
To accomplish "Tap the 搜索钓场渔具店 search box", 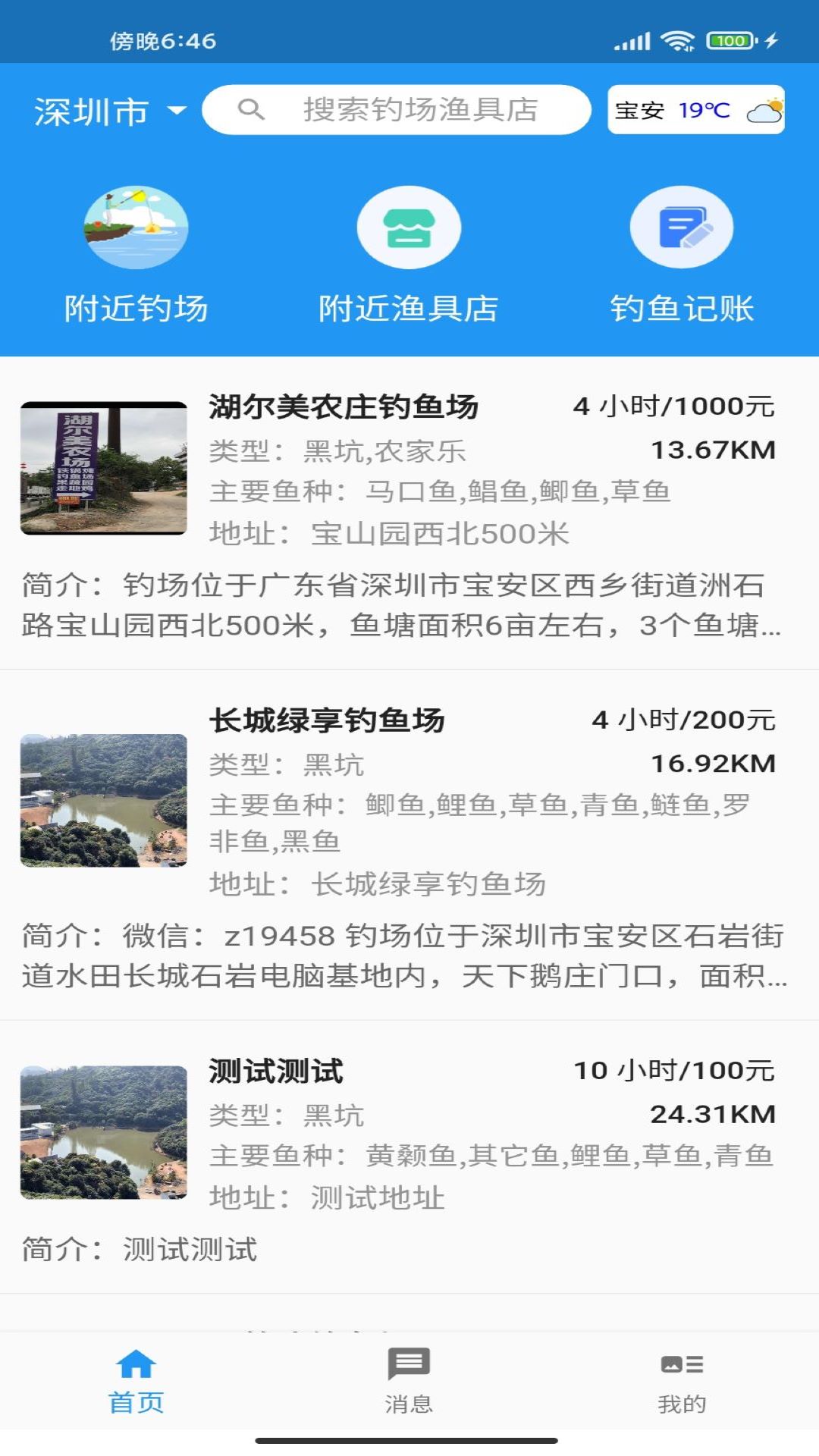I will pos(397,110).
